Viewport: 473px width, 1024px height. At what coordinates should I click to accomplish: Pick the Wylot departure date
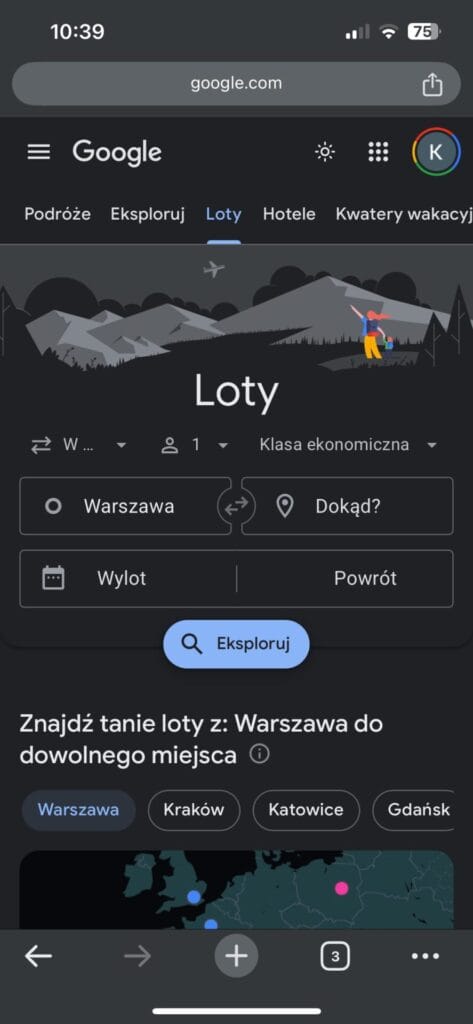(128, 579)
